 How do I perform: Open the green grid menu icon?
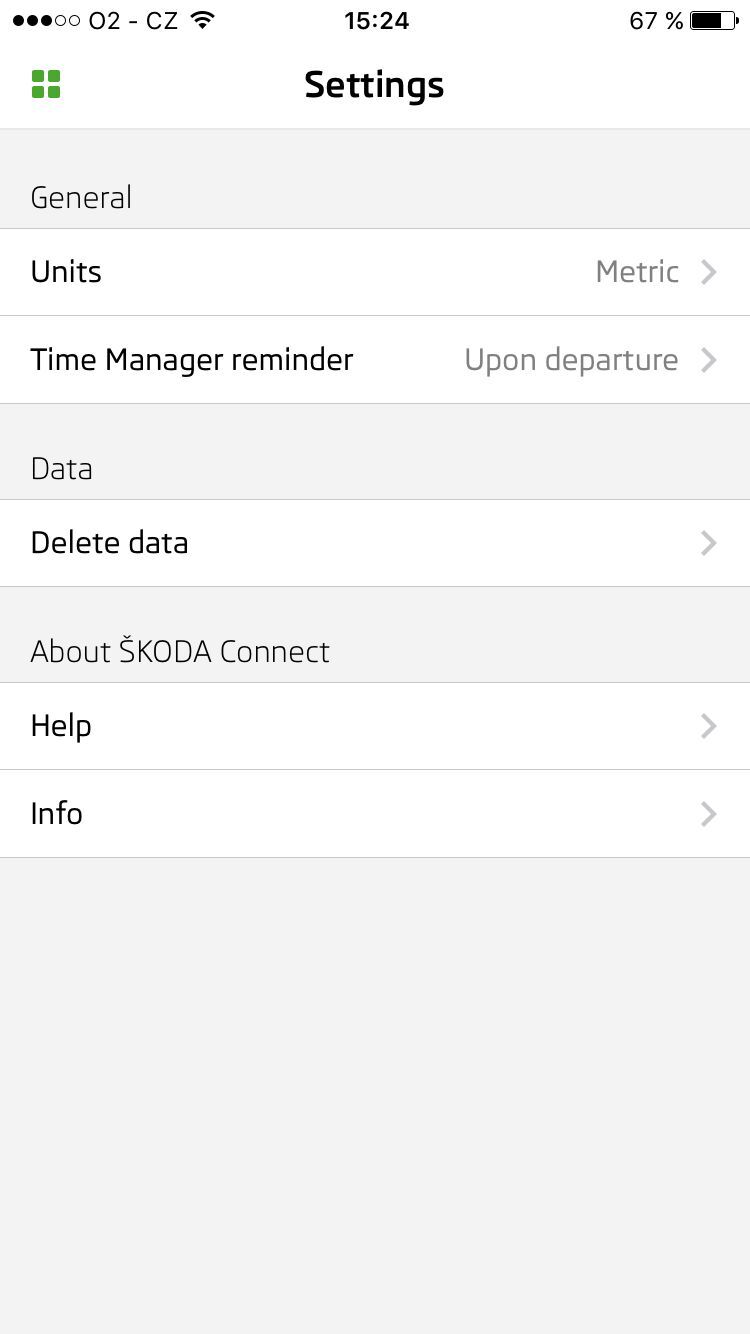[x=46, y=84]
